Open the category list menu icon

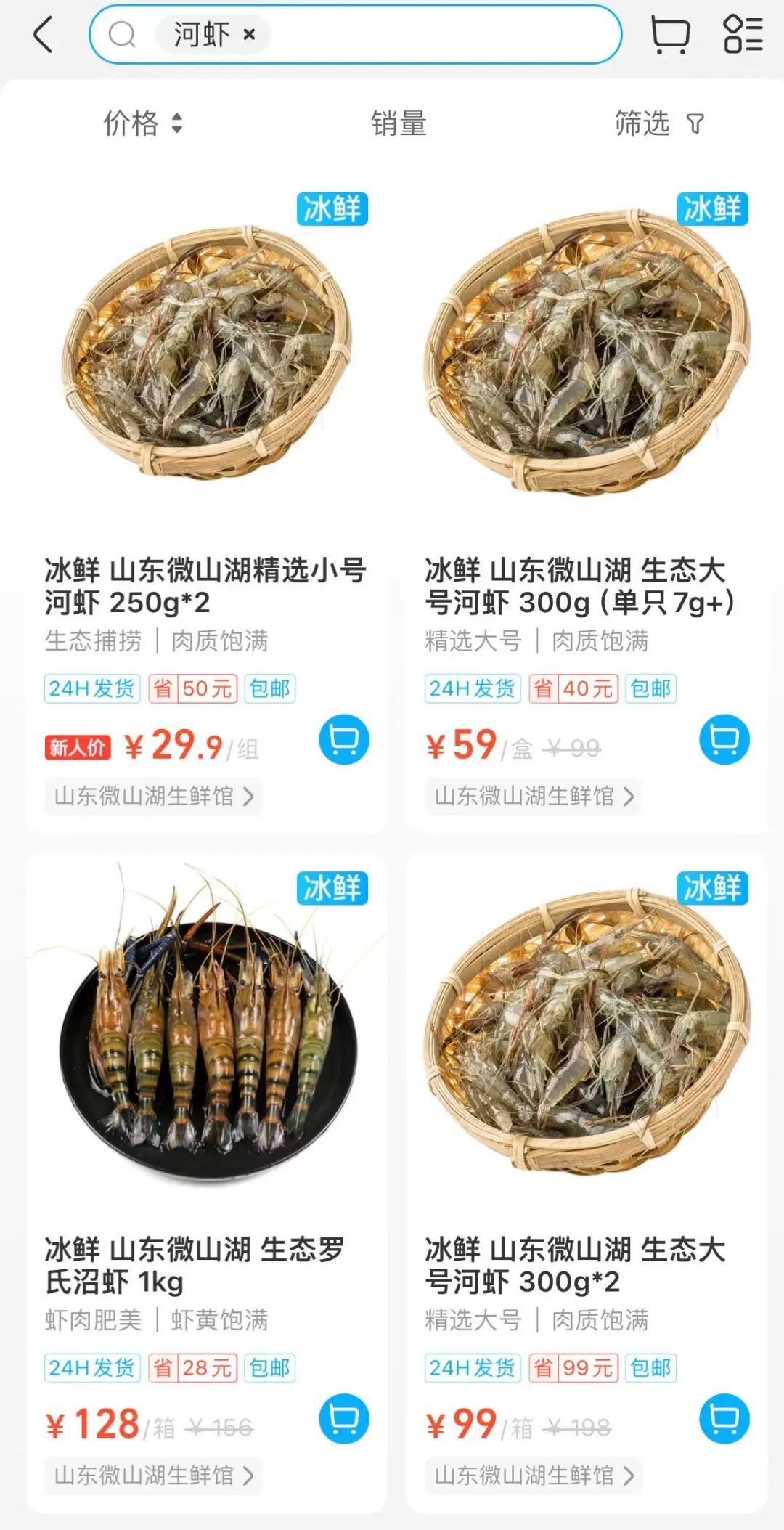pyautogui.click(x=743, y=34)
